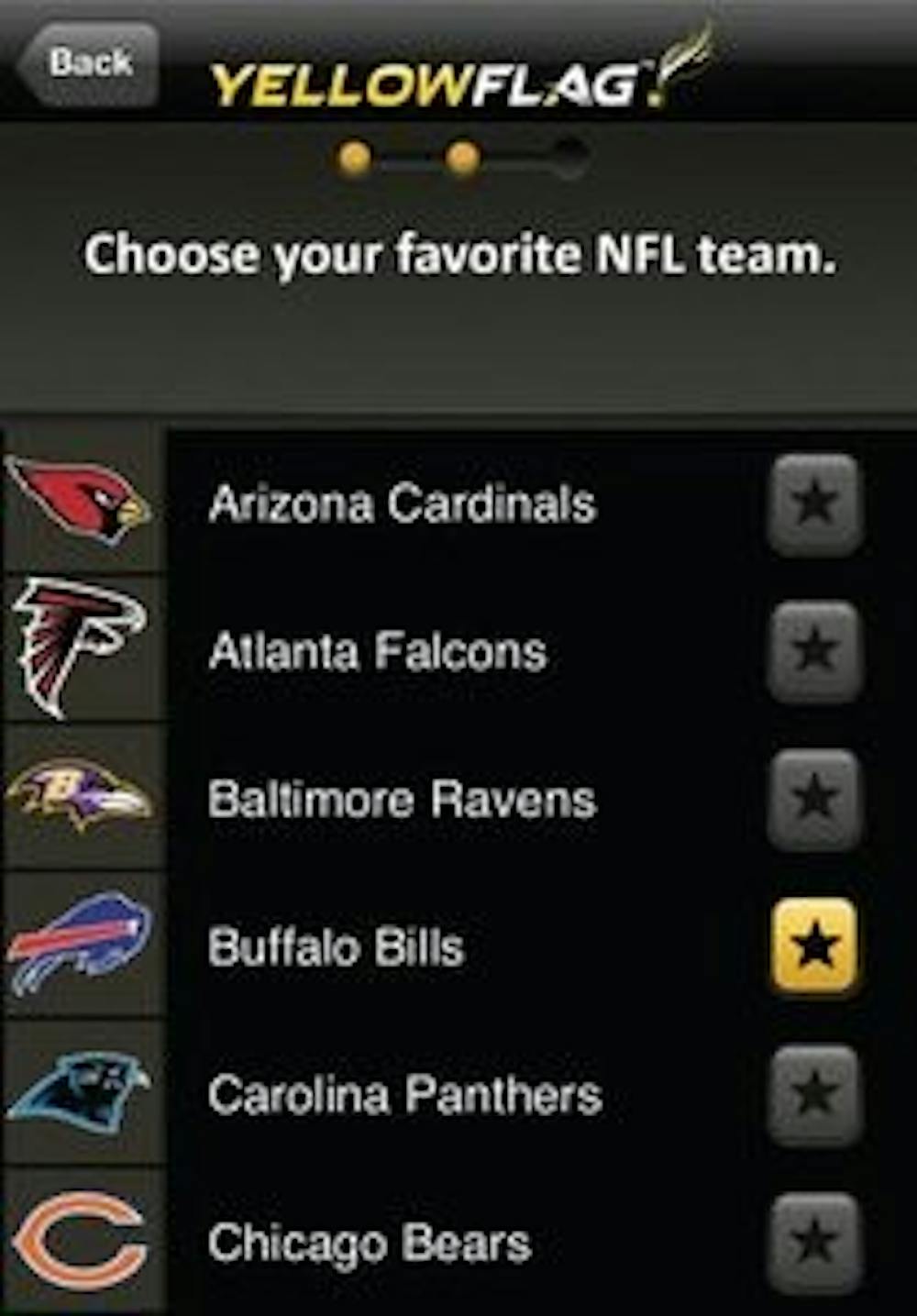Select the Baltimore Ravens star button

coord(814,799)
